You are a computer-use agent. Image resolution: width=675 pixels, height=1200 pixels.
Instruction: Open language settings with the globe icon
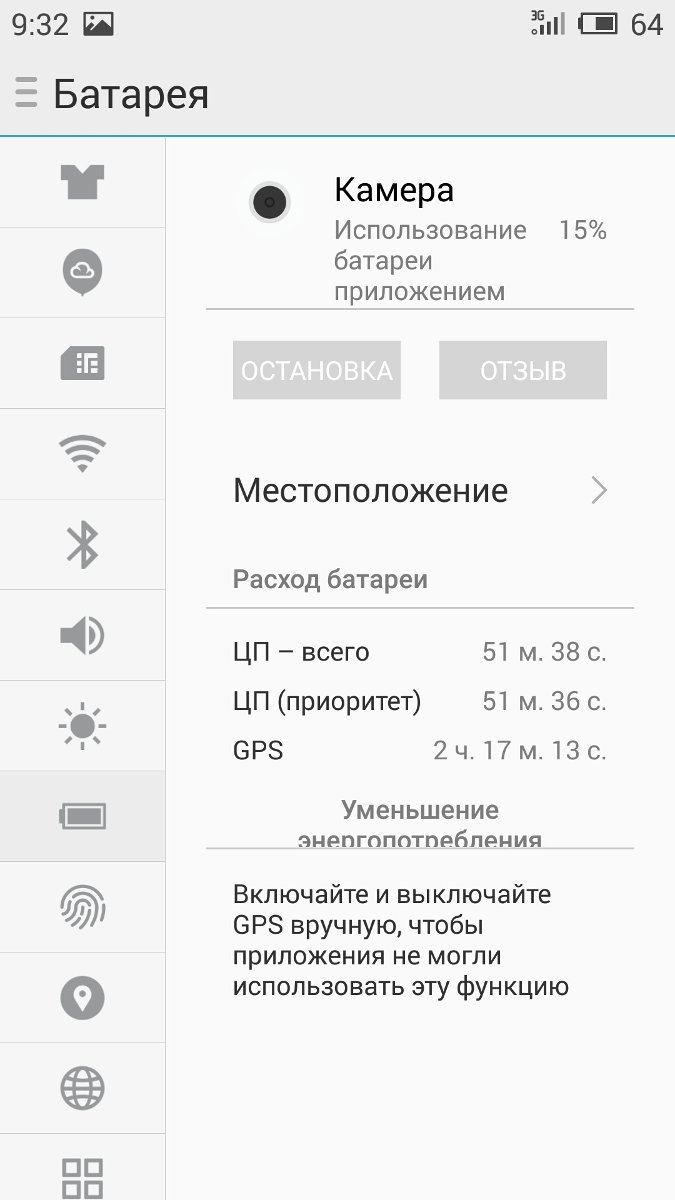tap(82, 1088)
